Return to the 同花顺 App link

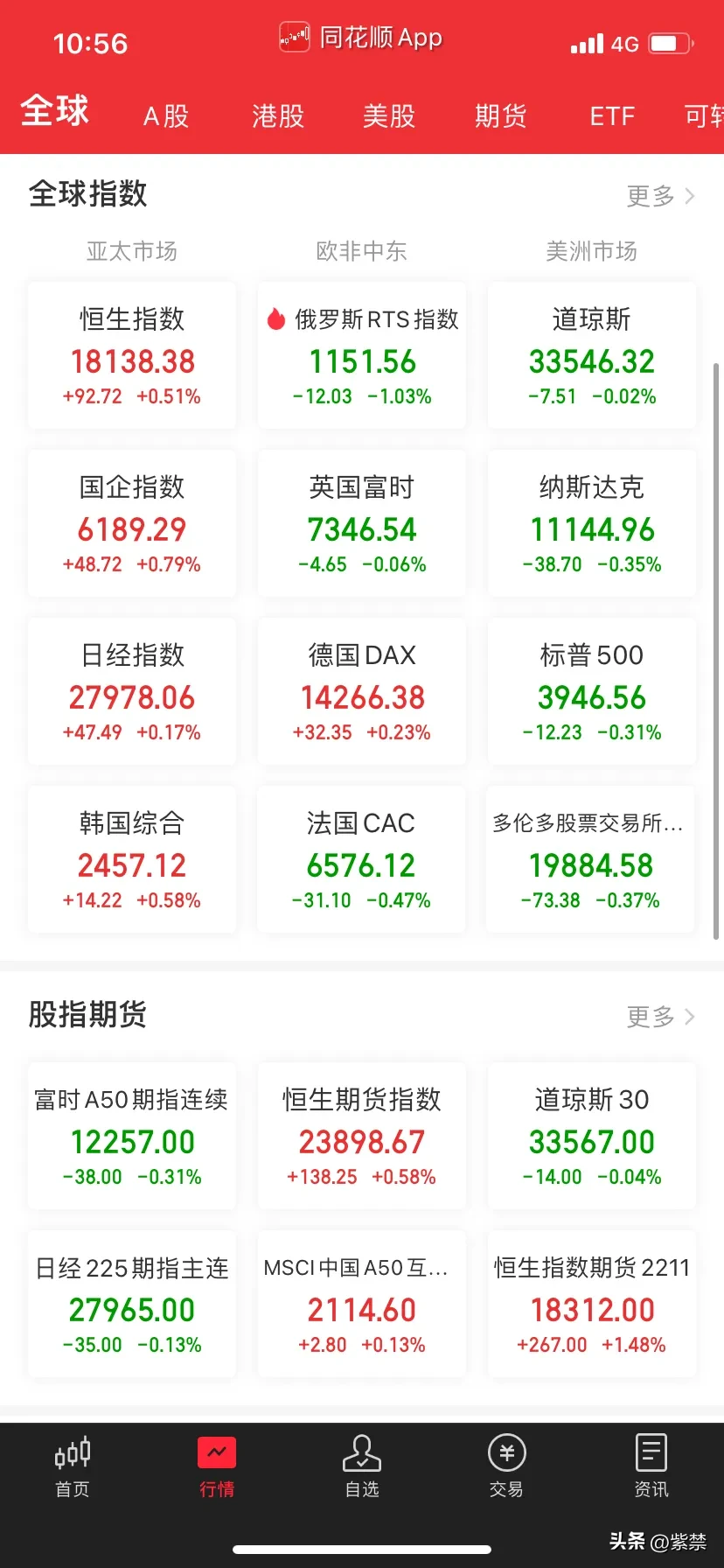361,38
